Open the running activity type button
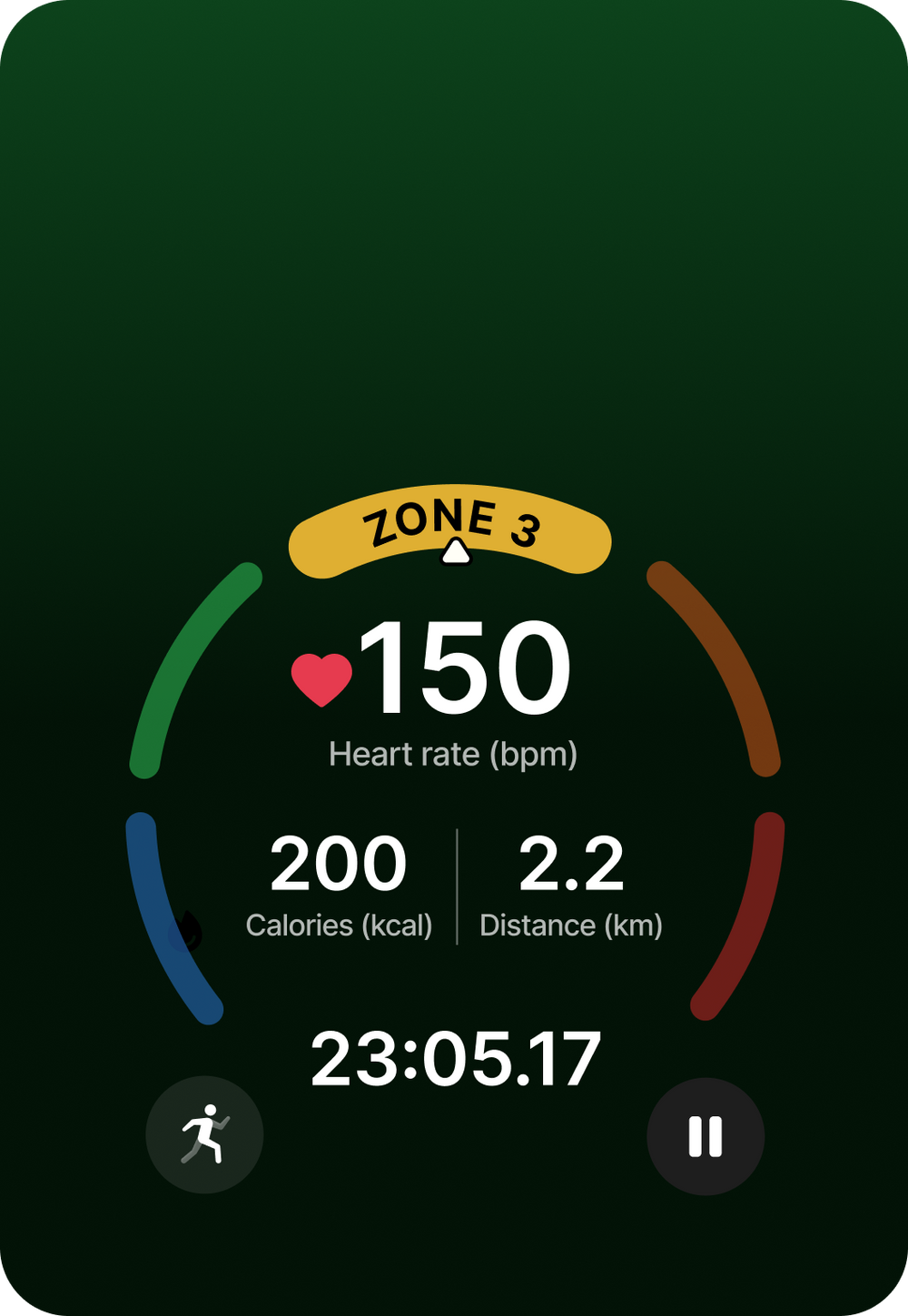 point(204,1134)
